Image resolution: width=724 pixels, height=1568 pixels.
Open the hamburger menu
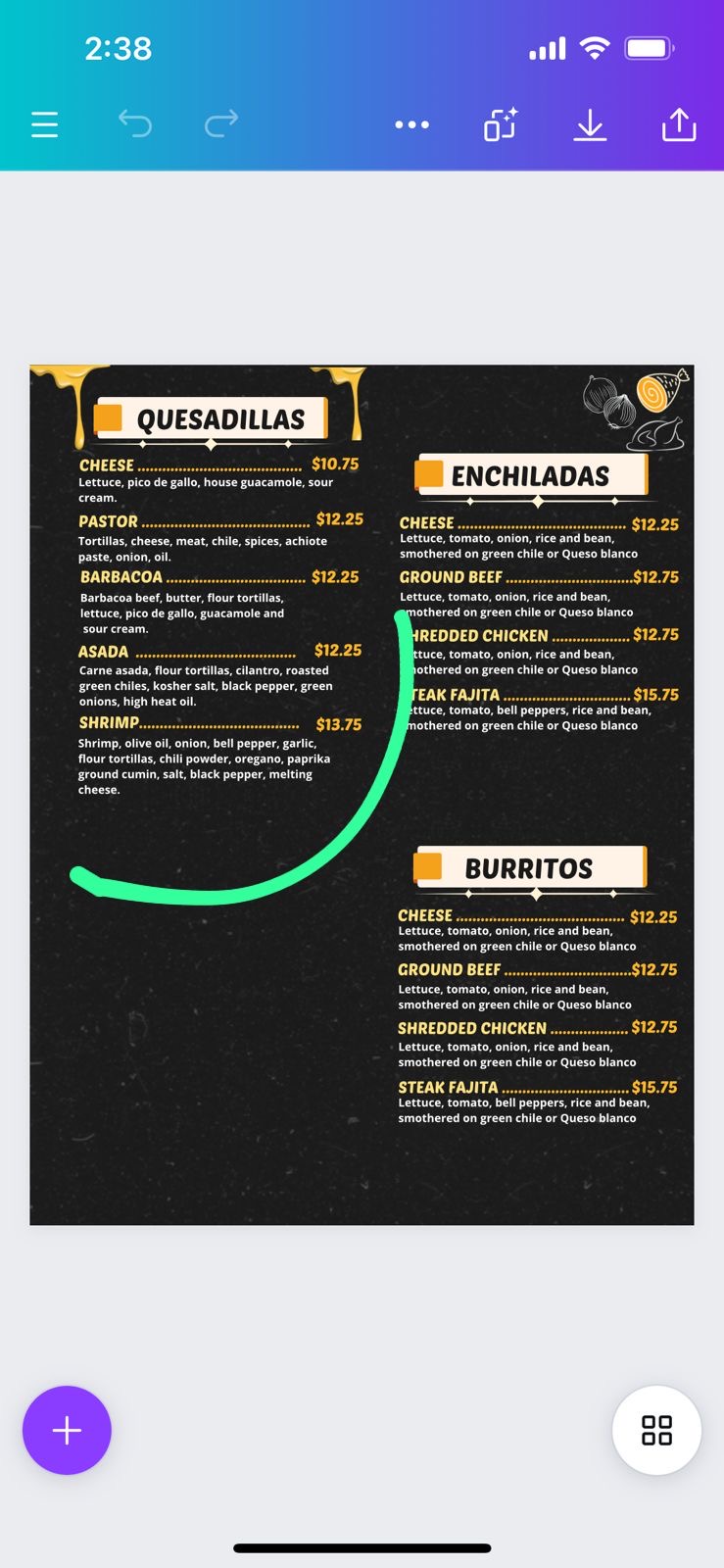tap(44, 124)
